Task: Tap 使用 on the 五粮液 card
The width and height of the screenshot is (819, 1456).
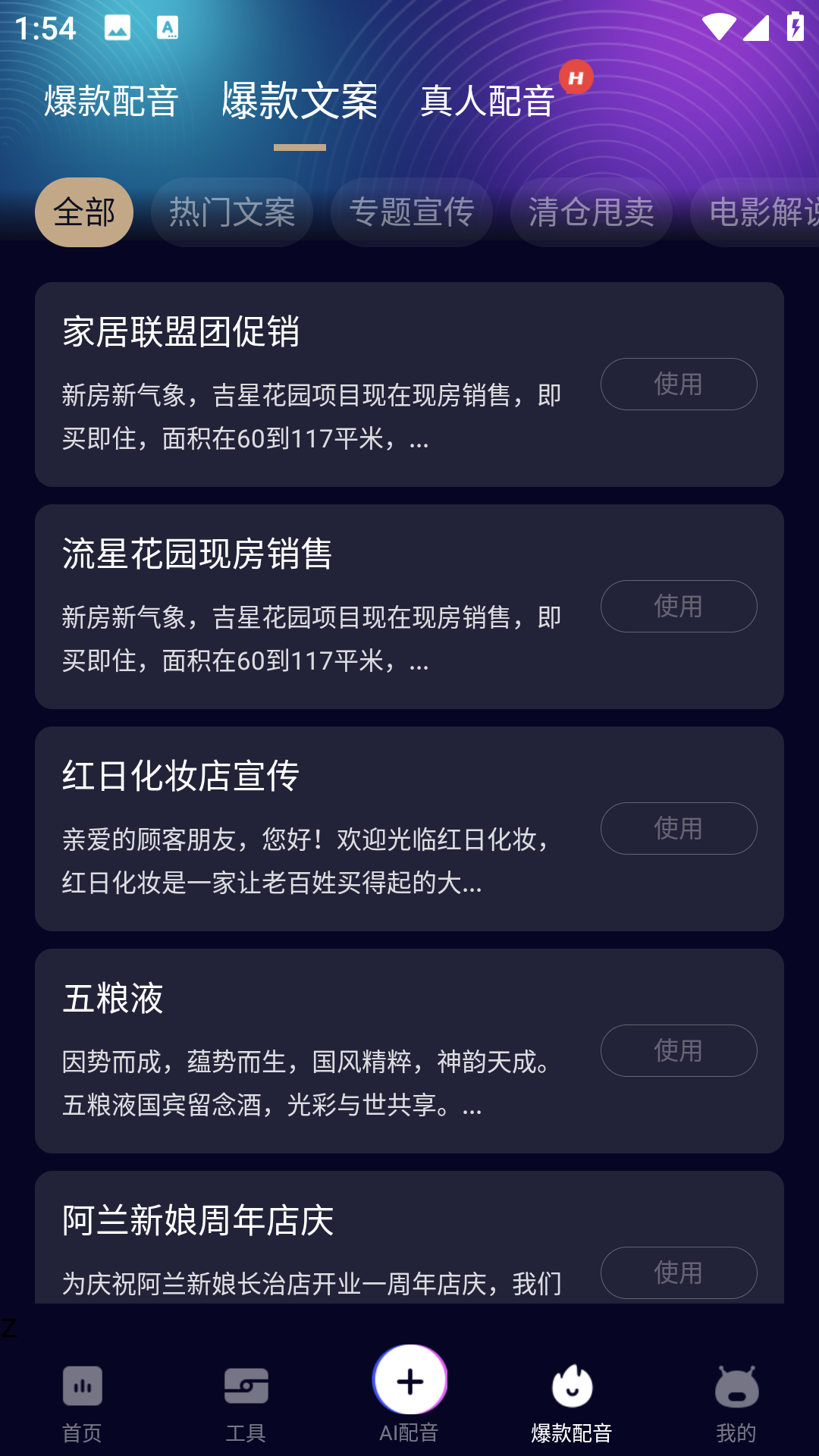Action: point(679,1051)
